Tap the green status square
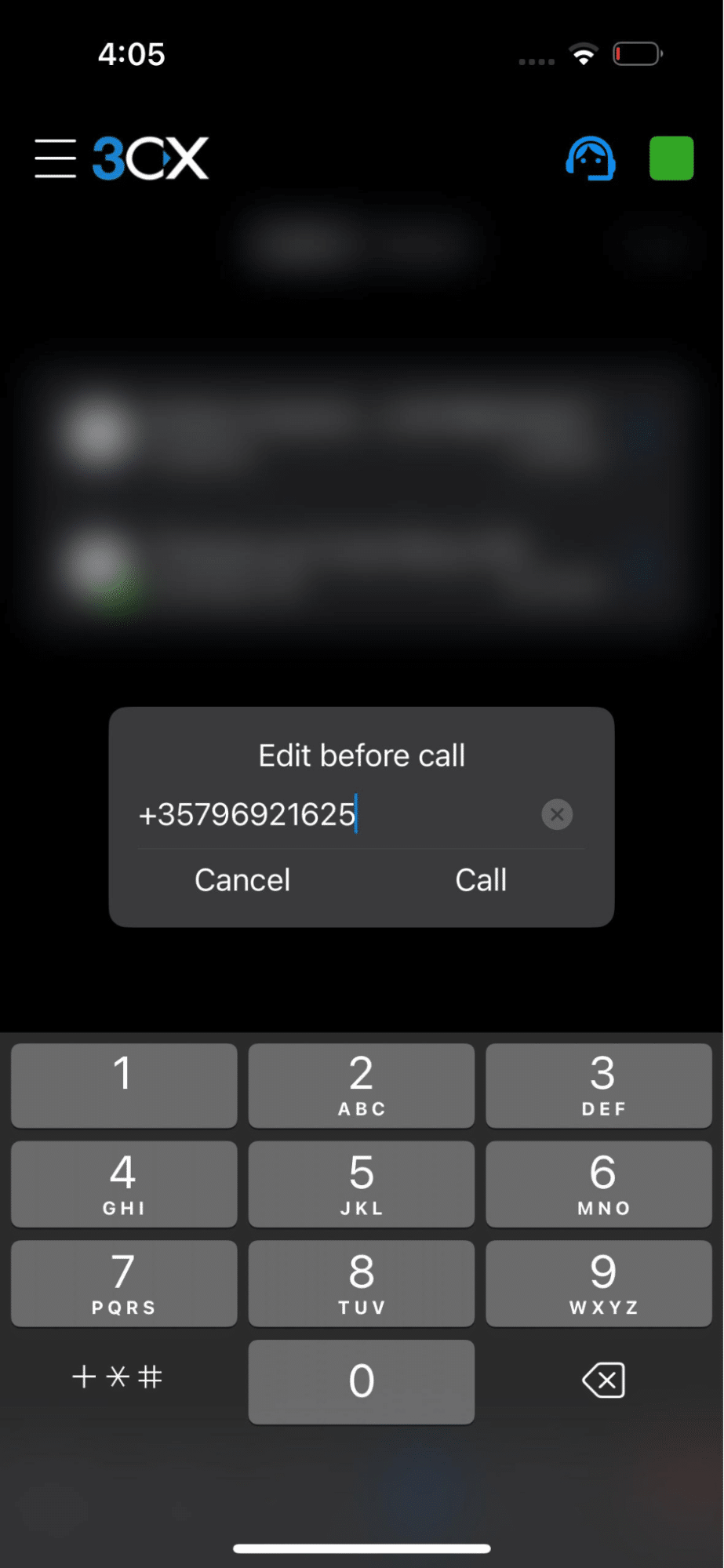 pyautogui.click(x=671, y=158)
